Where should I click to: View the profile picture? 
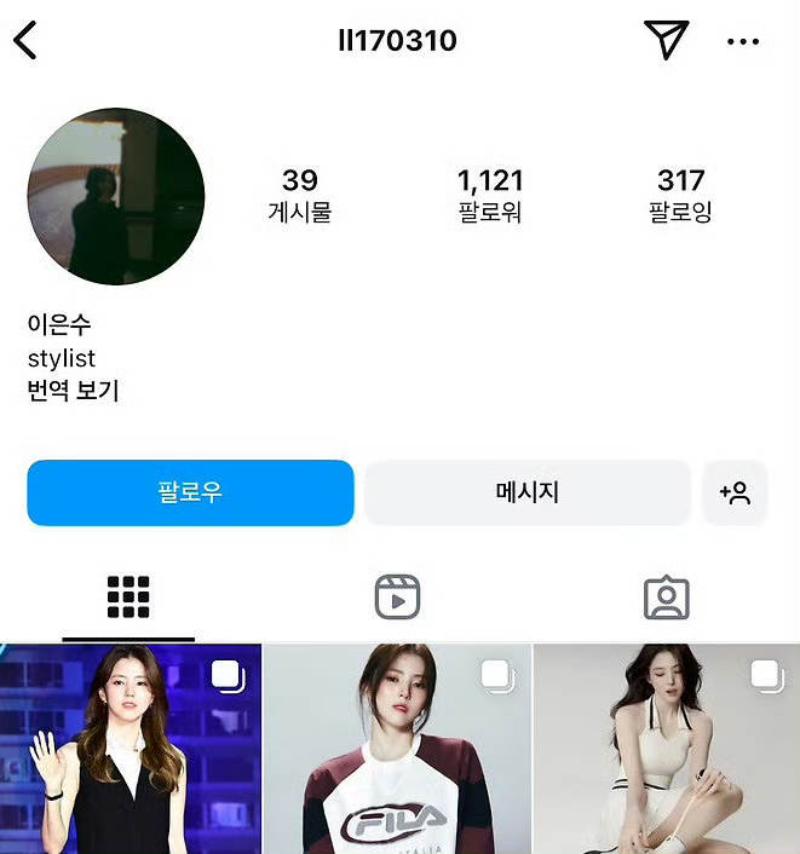(x=116, y=196)
